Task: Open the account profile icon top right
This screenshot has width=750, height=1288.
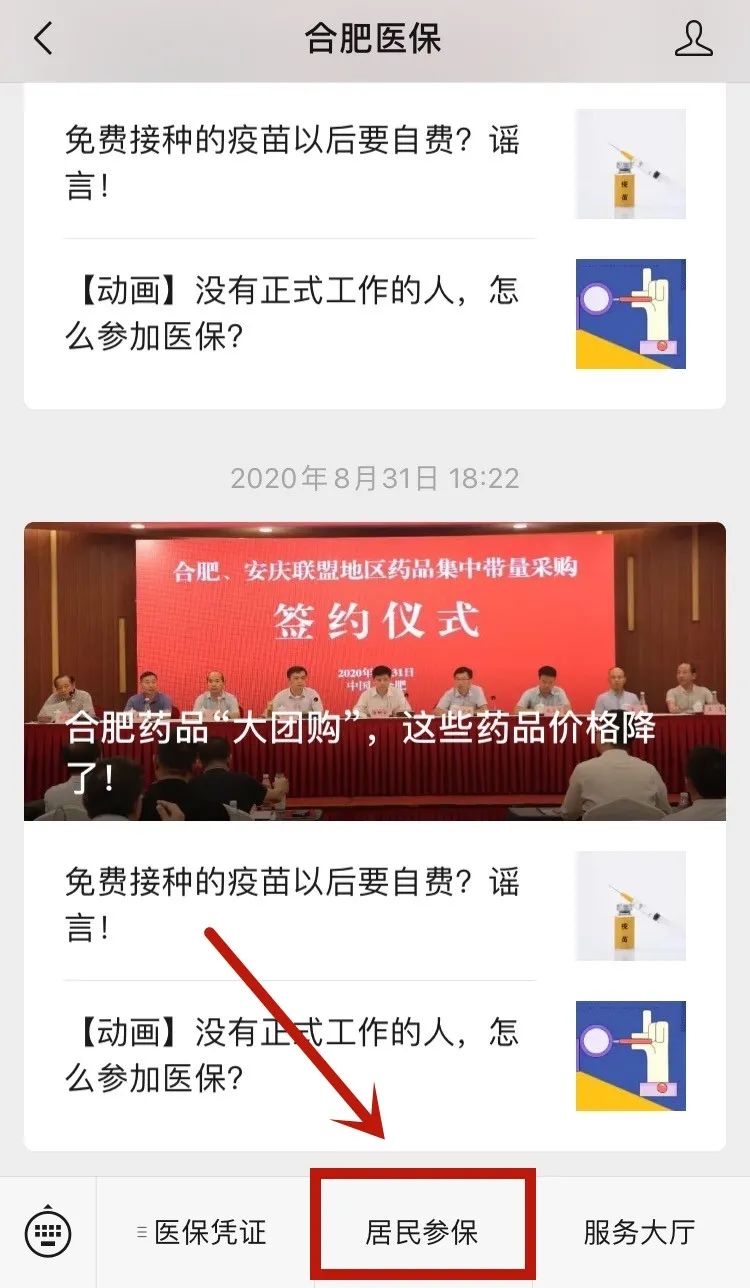Action: pos(693,40)
